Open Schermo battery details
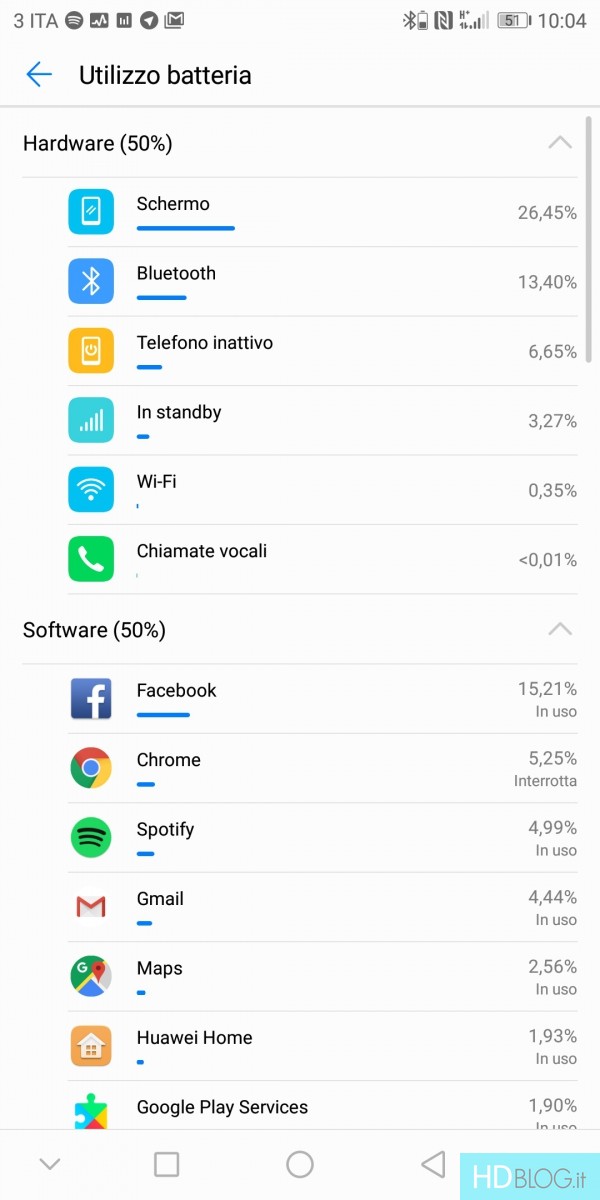600x1200 pixels. click(320, 212)
